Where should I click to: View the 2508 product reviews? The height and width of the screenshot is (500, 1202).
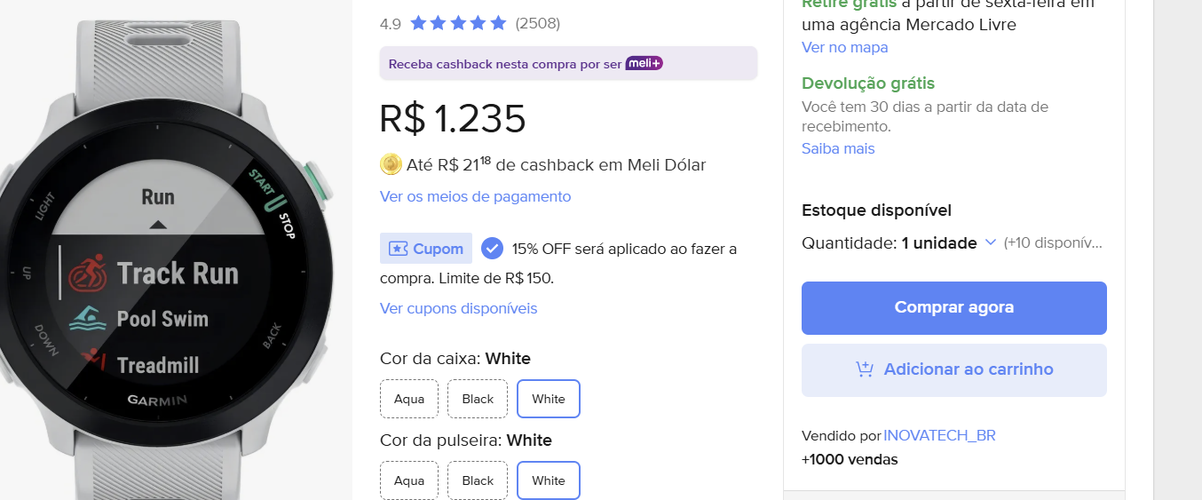[537, 23]
